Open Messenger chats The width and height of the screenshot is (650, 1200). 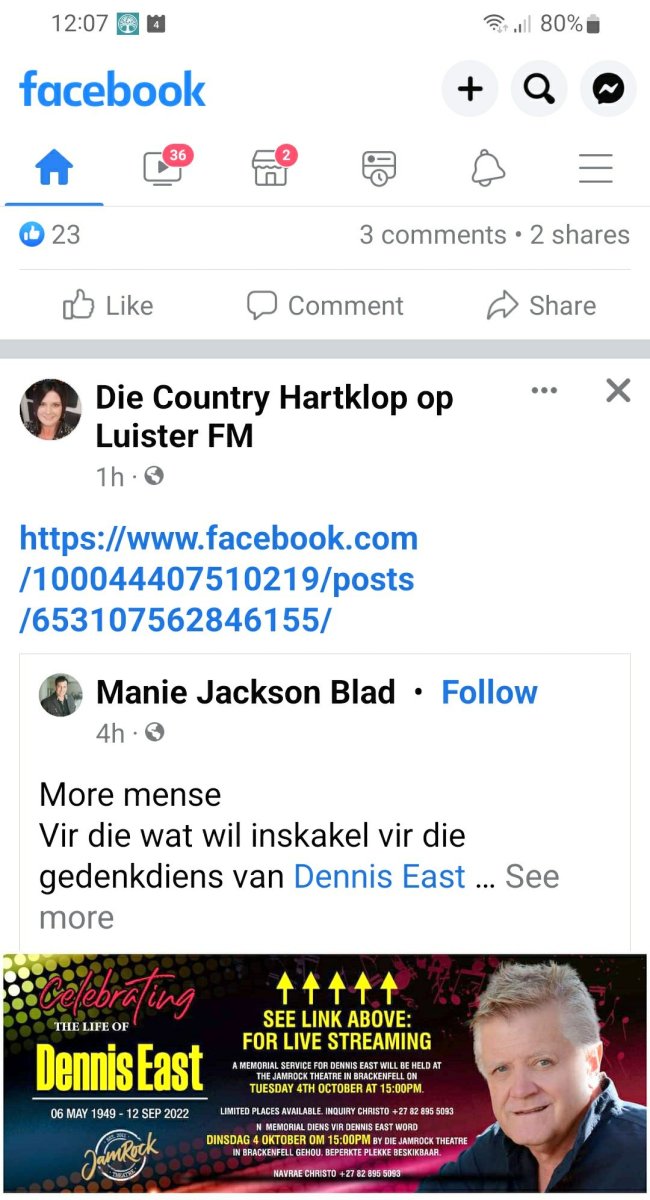pos(608,90)
